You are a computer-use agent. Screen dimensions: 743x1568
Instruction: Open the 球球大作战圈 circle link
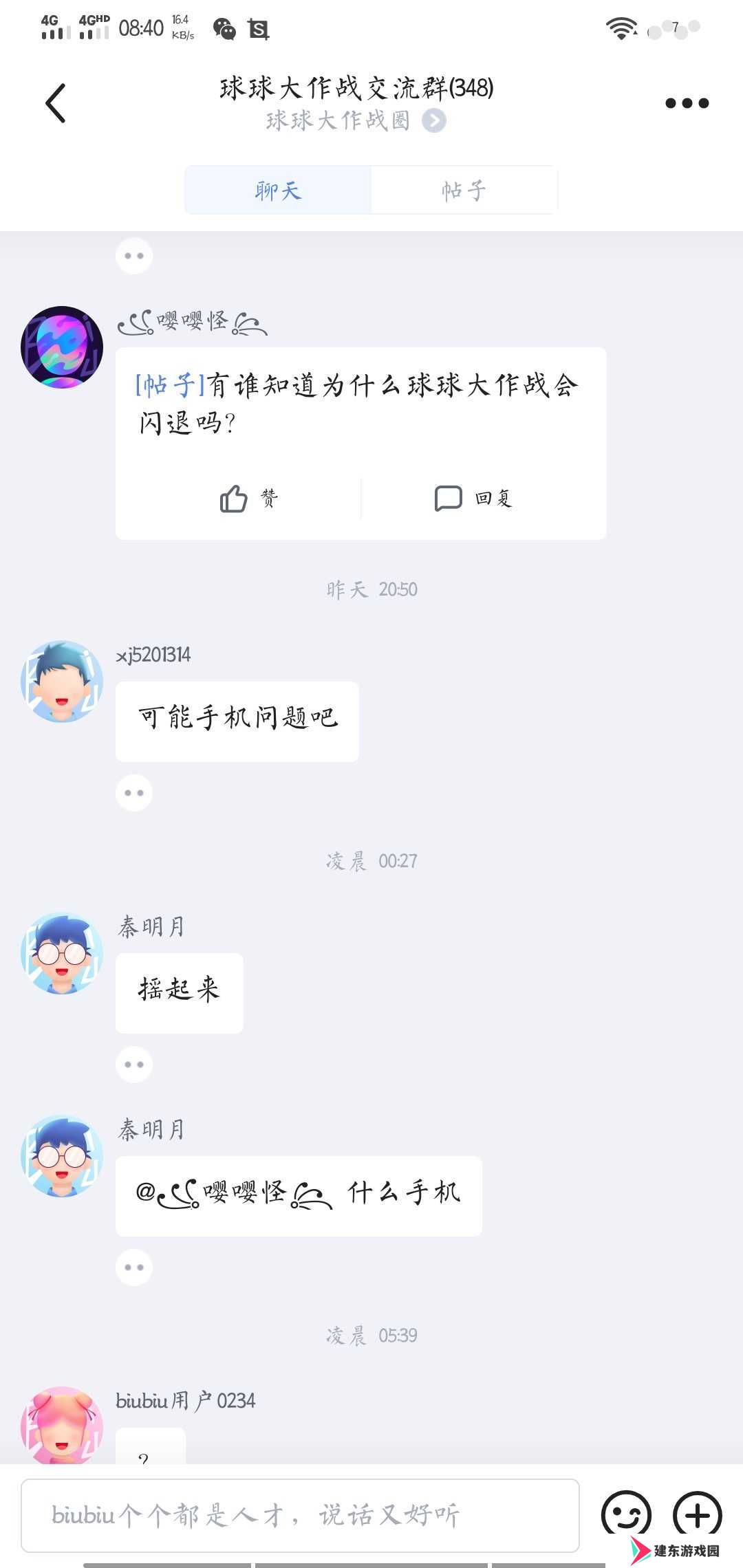click(x=356, y=121)
